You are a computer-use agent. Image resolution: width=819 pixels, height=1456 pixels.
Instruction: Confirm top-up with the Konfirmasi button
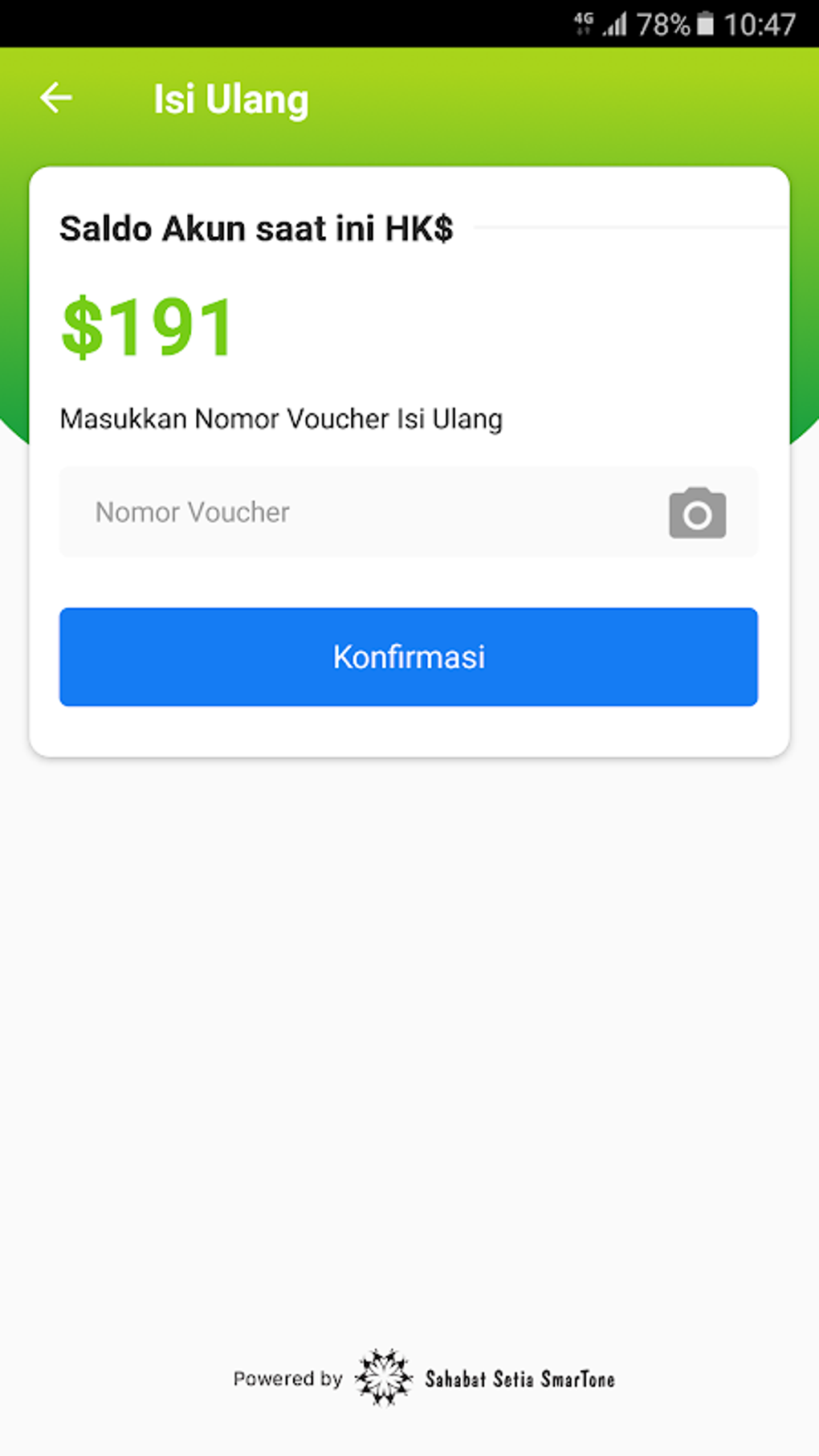click(409, 657)
